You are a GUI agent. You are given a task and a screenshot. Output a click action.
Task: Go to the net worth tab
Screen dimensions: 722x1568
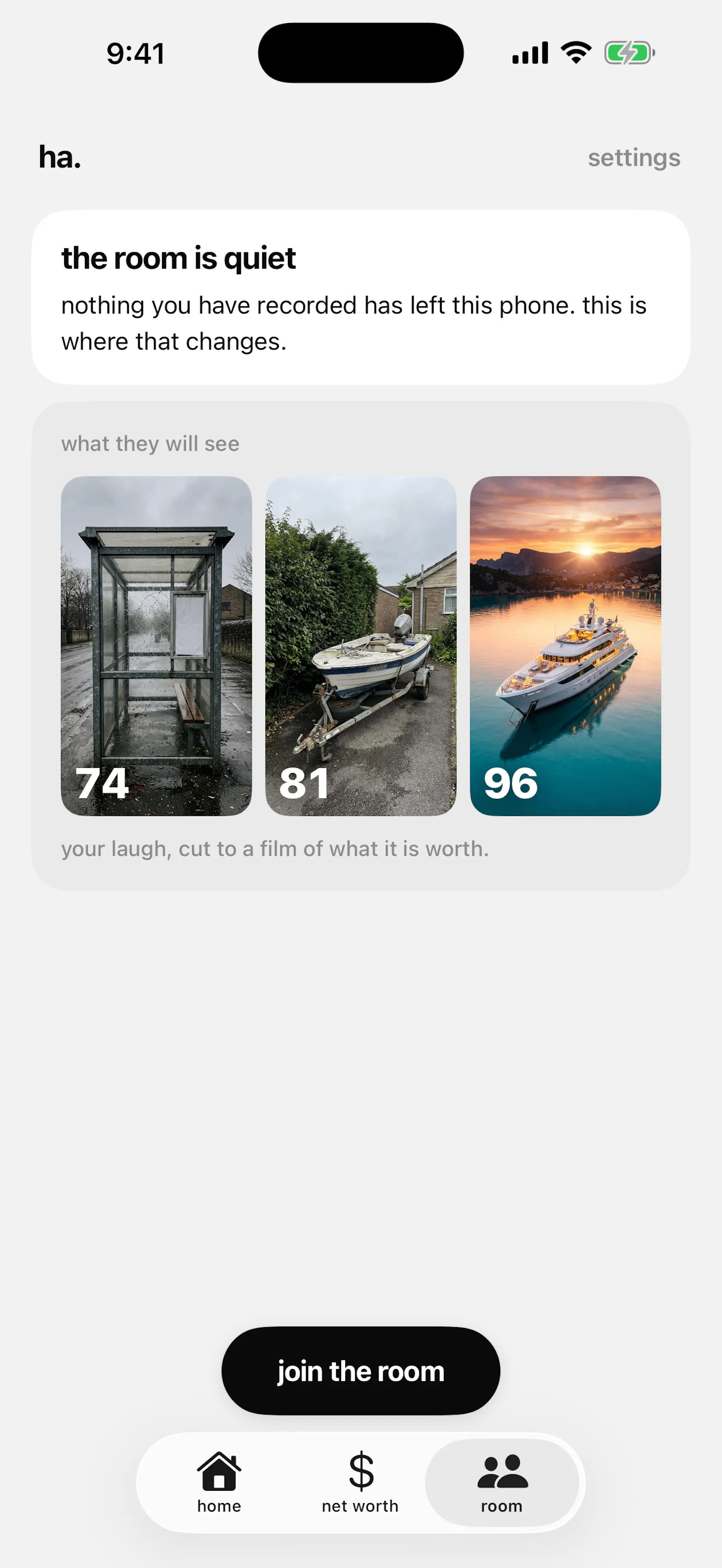361,1482
